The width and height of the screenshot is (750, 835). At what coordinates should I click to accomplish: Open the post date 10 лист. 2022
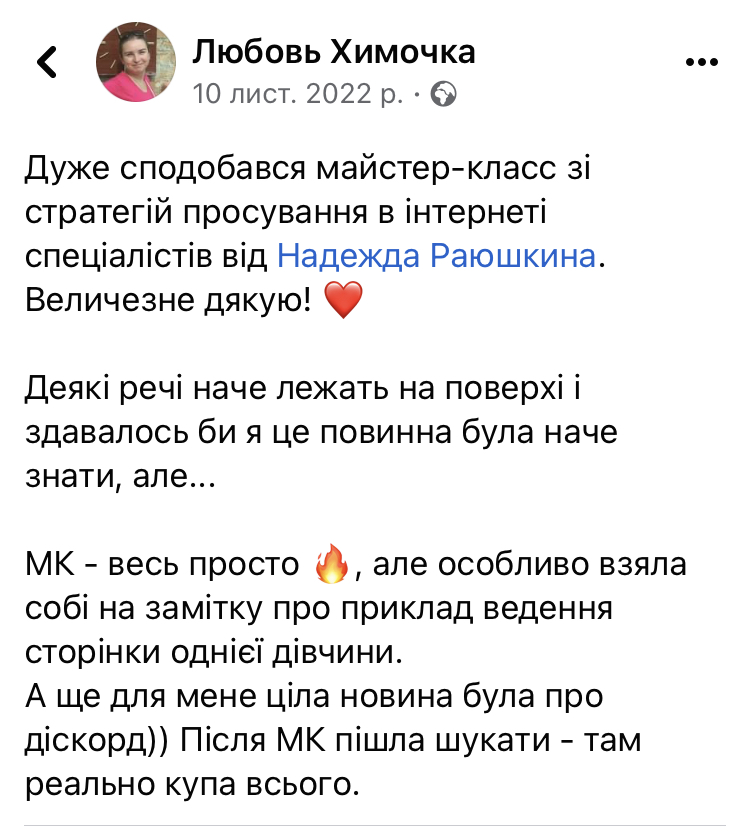tap(297, 94)
